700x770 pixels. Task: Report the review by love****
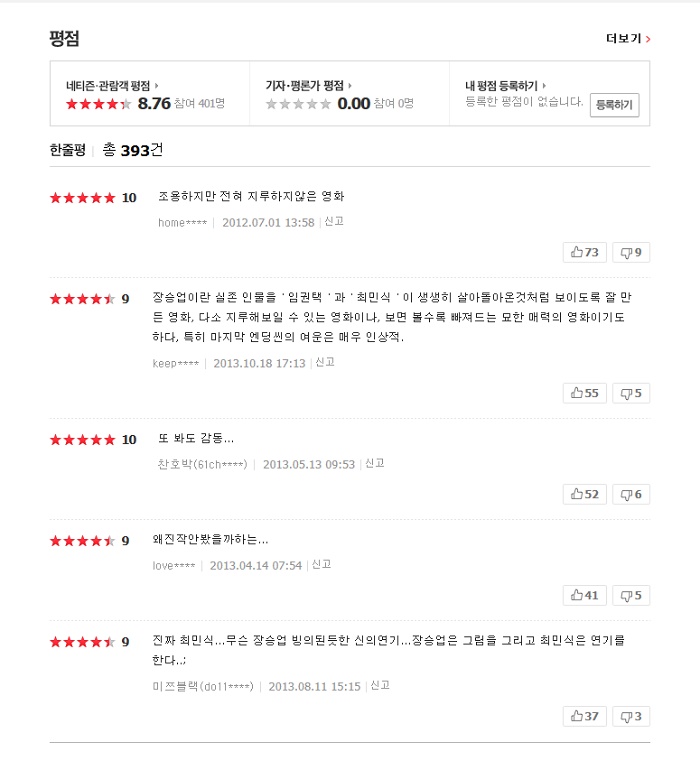pos(321,565)
